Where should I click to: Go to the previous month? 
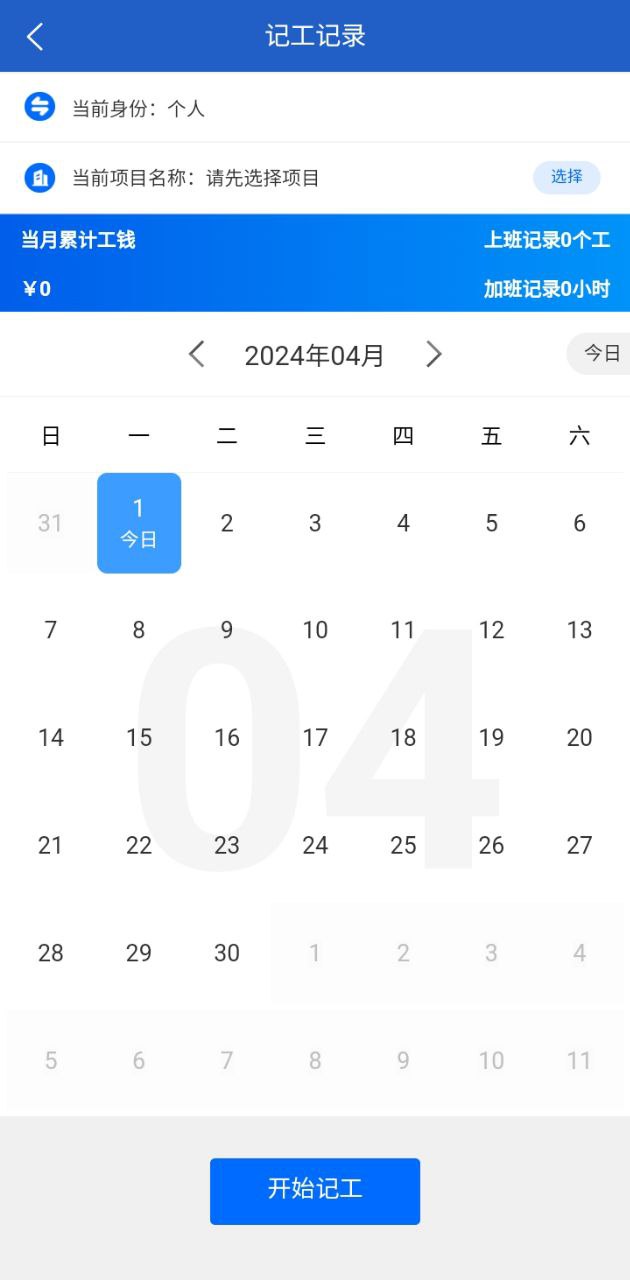197,354
